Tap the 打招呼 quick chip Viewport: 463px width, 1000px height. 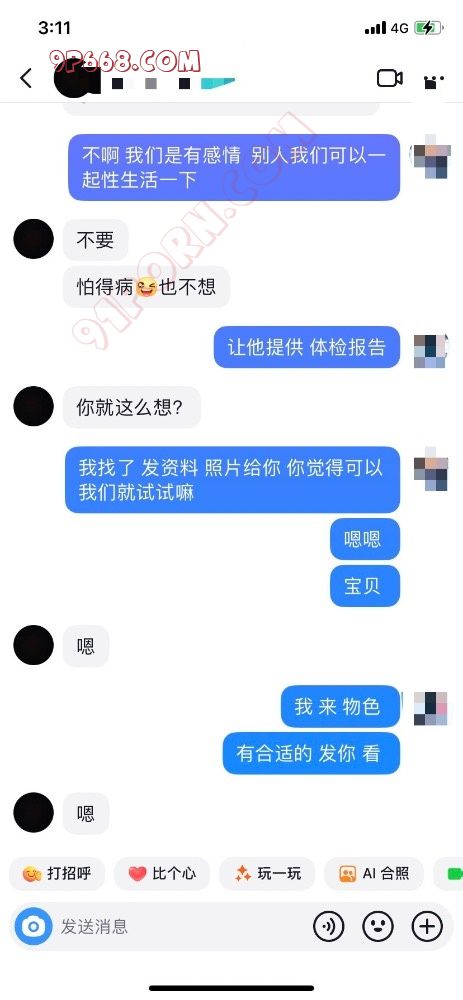point(57,874)
